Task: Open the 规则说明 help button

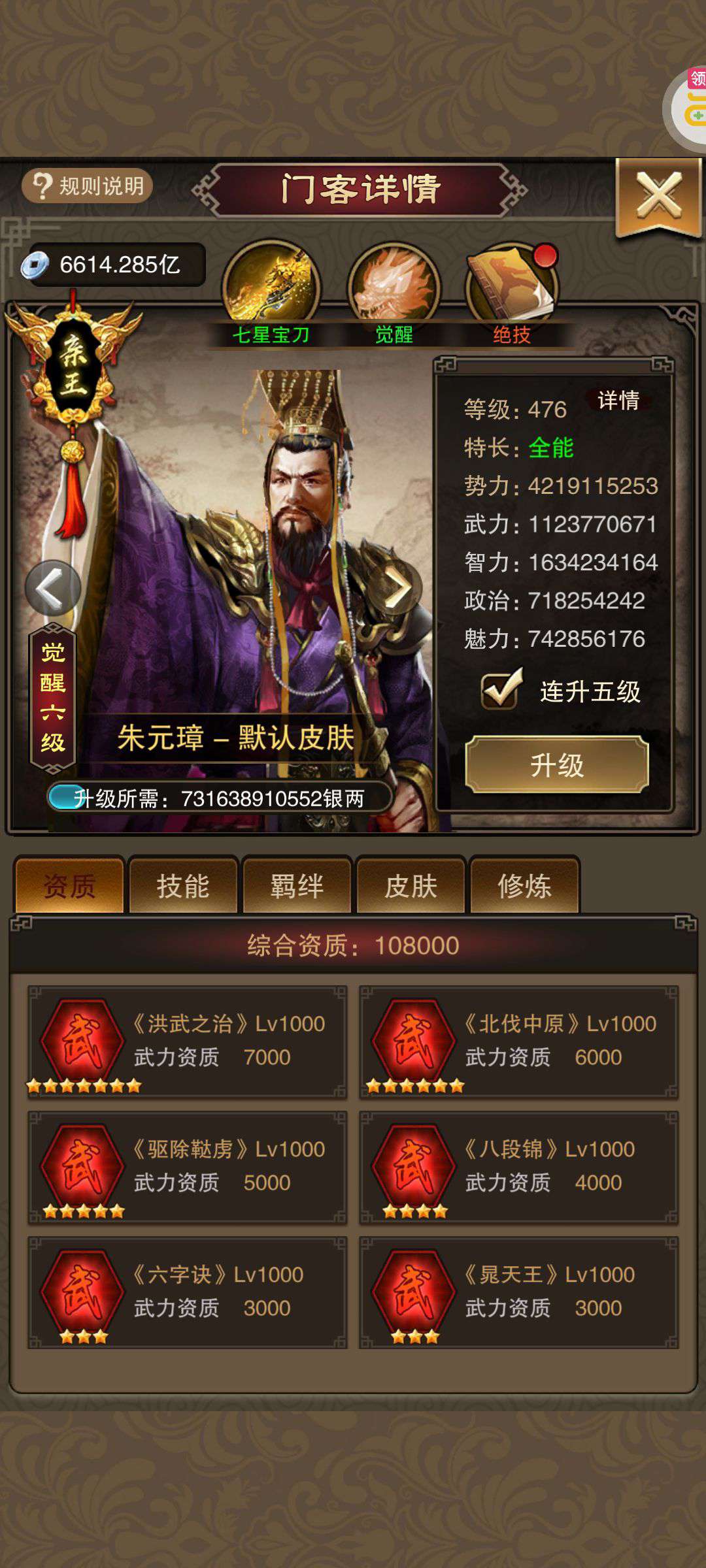Action: (x=88, y=186)
